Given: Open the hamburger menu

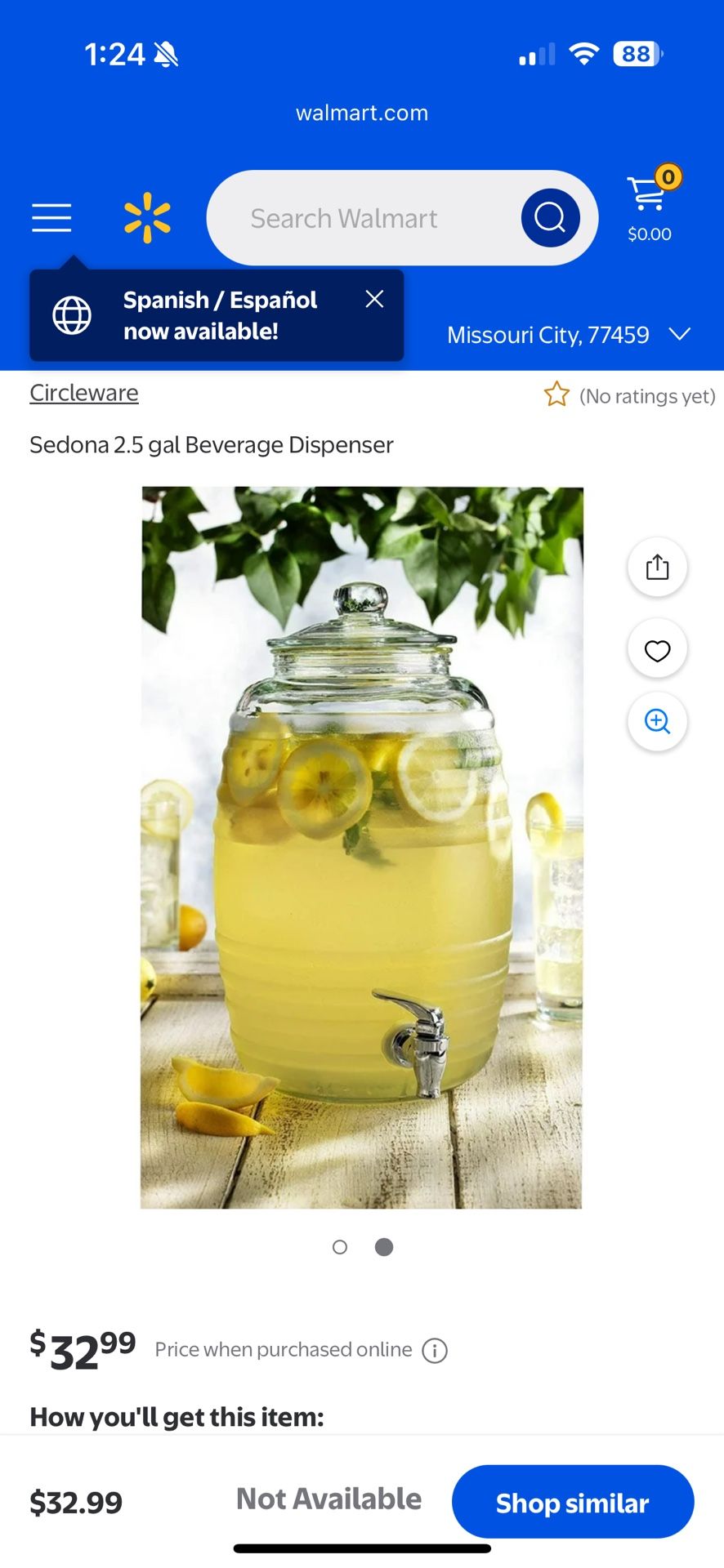Looking at the screenshot, I should 51,218.
